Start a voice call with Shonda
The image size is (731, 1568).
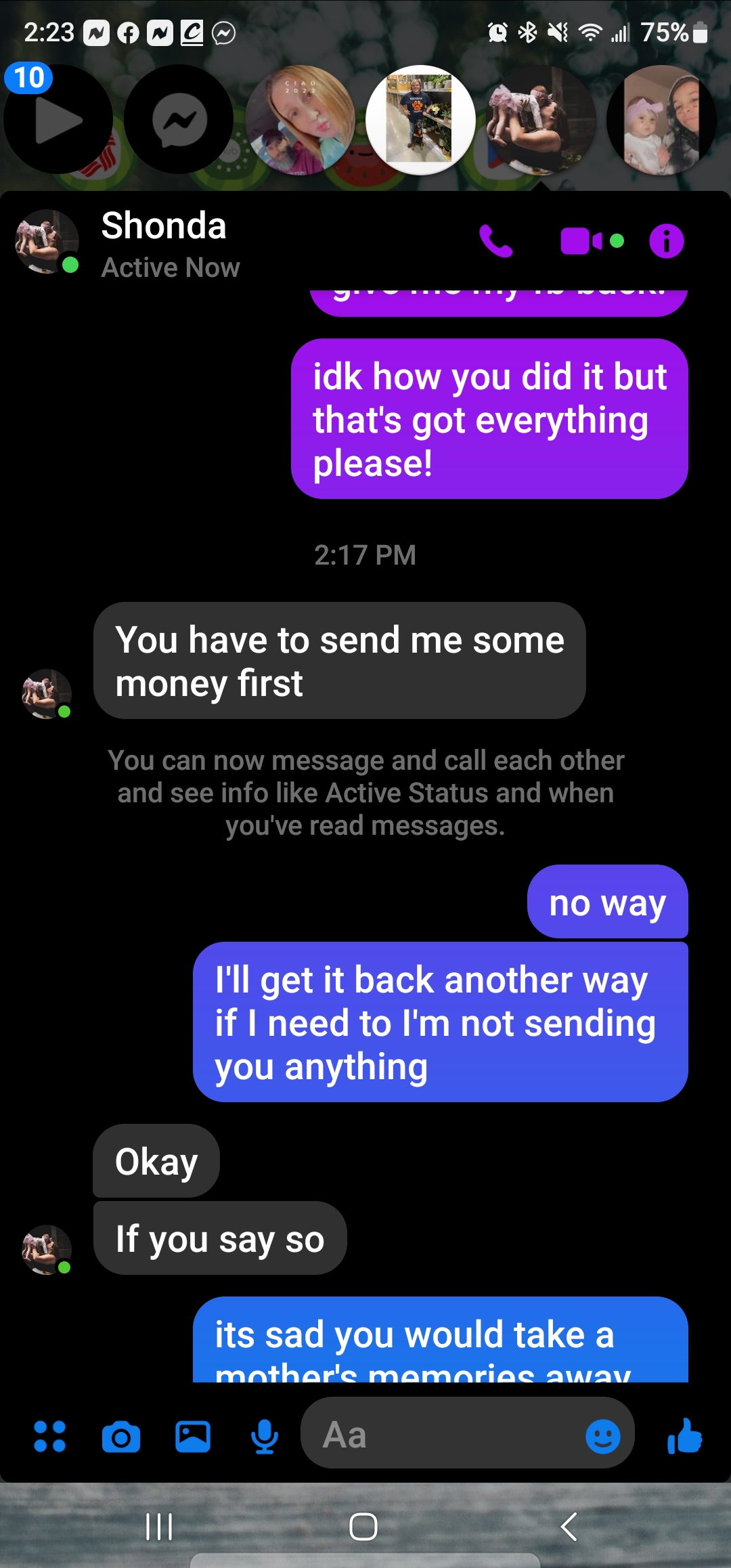point(496,241)
